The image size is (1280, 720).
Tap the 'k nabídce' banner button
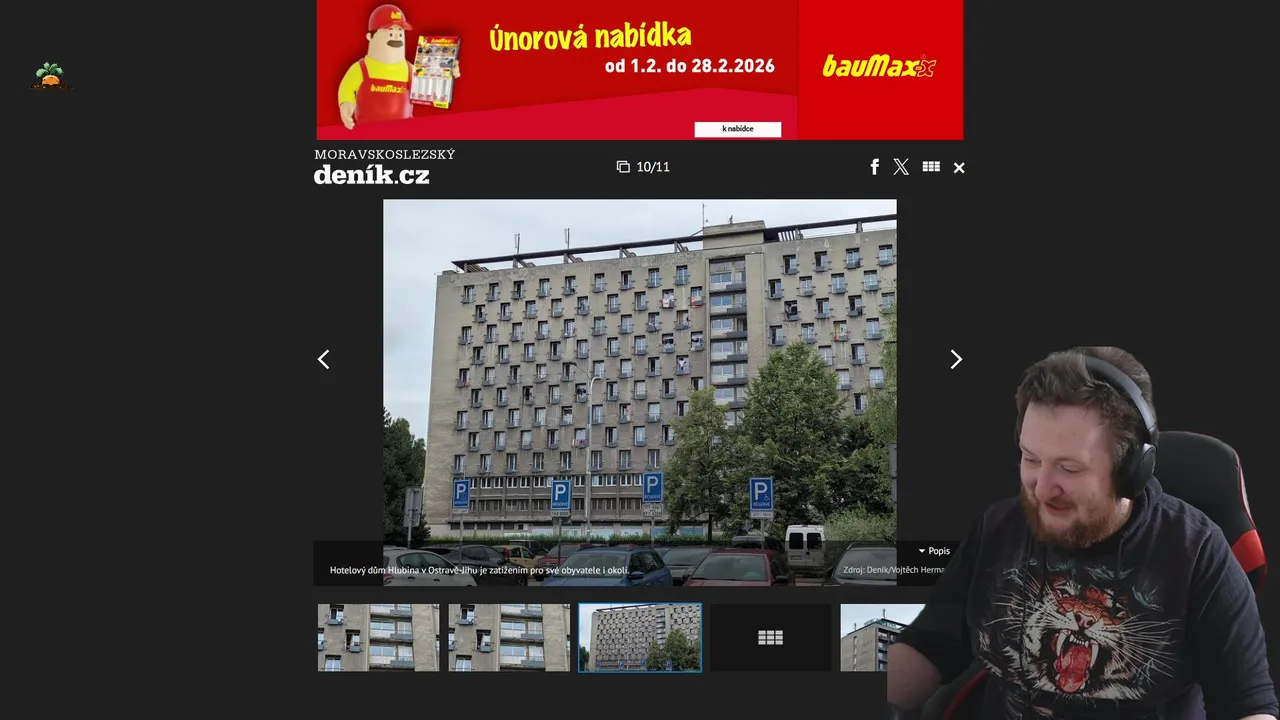point(737,129)
